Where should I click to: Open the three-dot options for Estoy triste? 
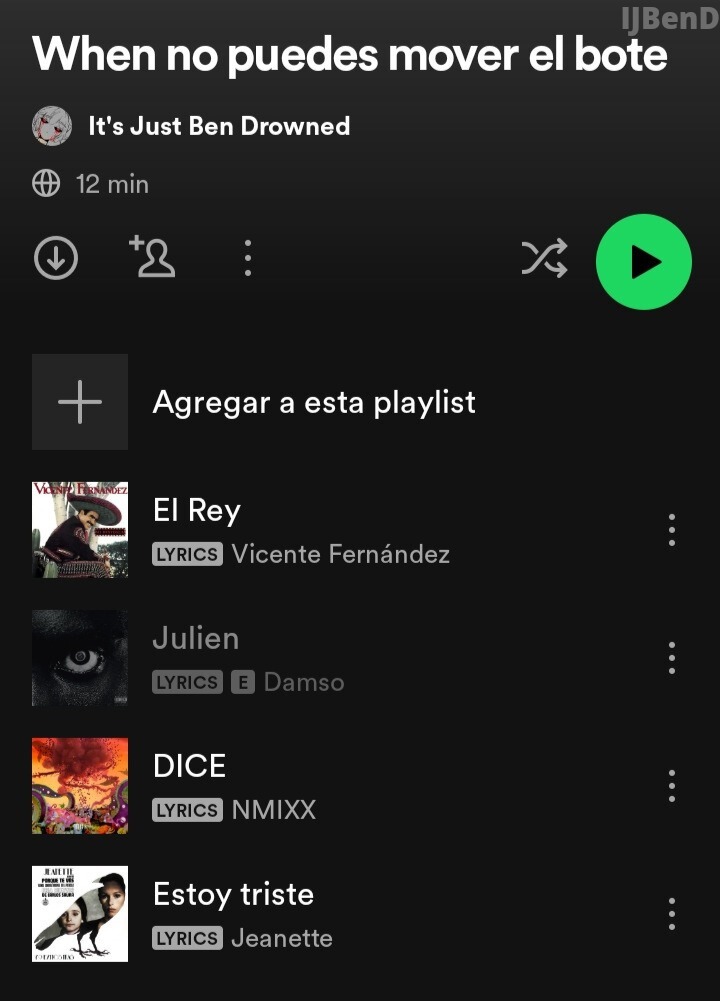(x=671, y=913)
